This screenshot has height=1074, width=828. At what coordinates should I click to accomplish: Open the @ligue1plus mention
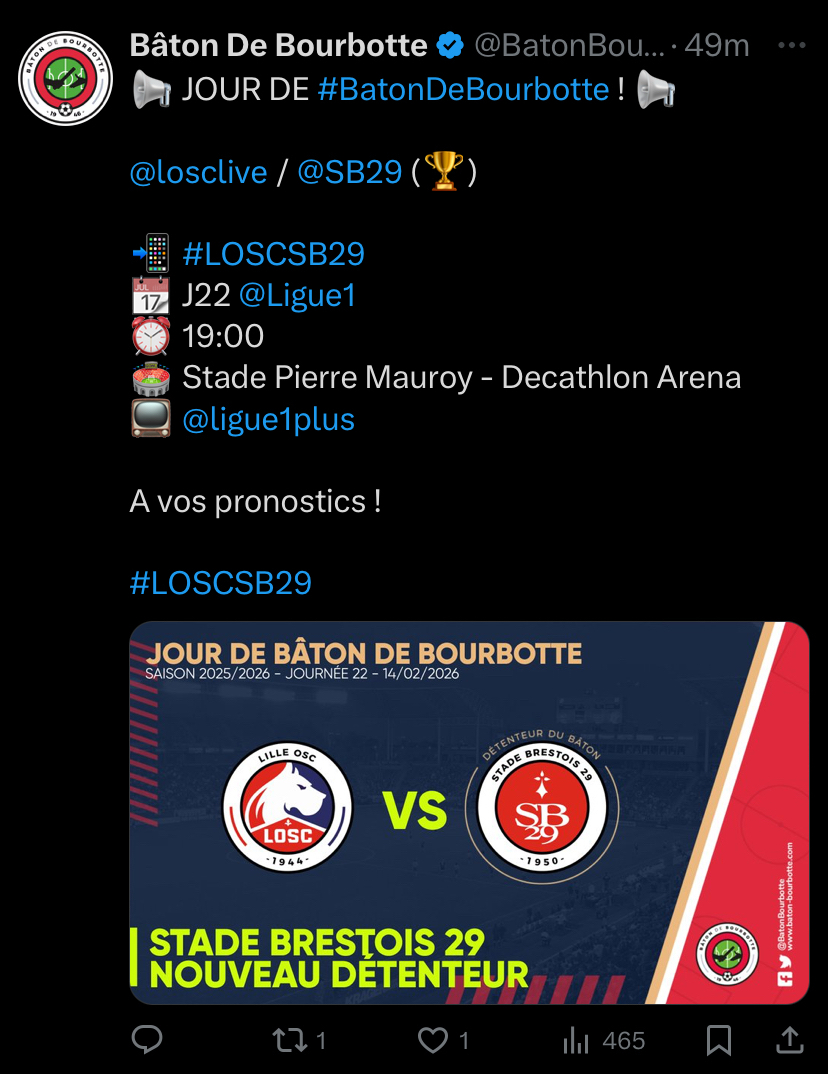tap(268, 420)
